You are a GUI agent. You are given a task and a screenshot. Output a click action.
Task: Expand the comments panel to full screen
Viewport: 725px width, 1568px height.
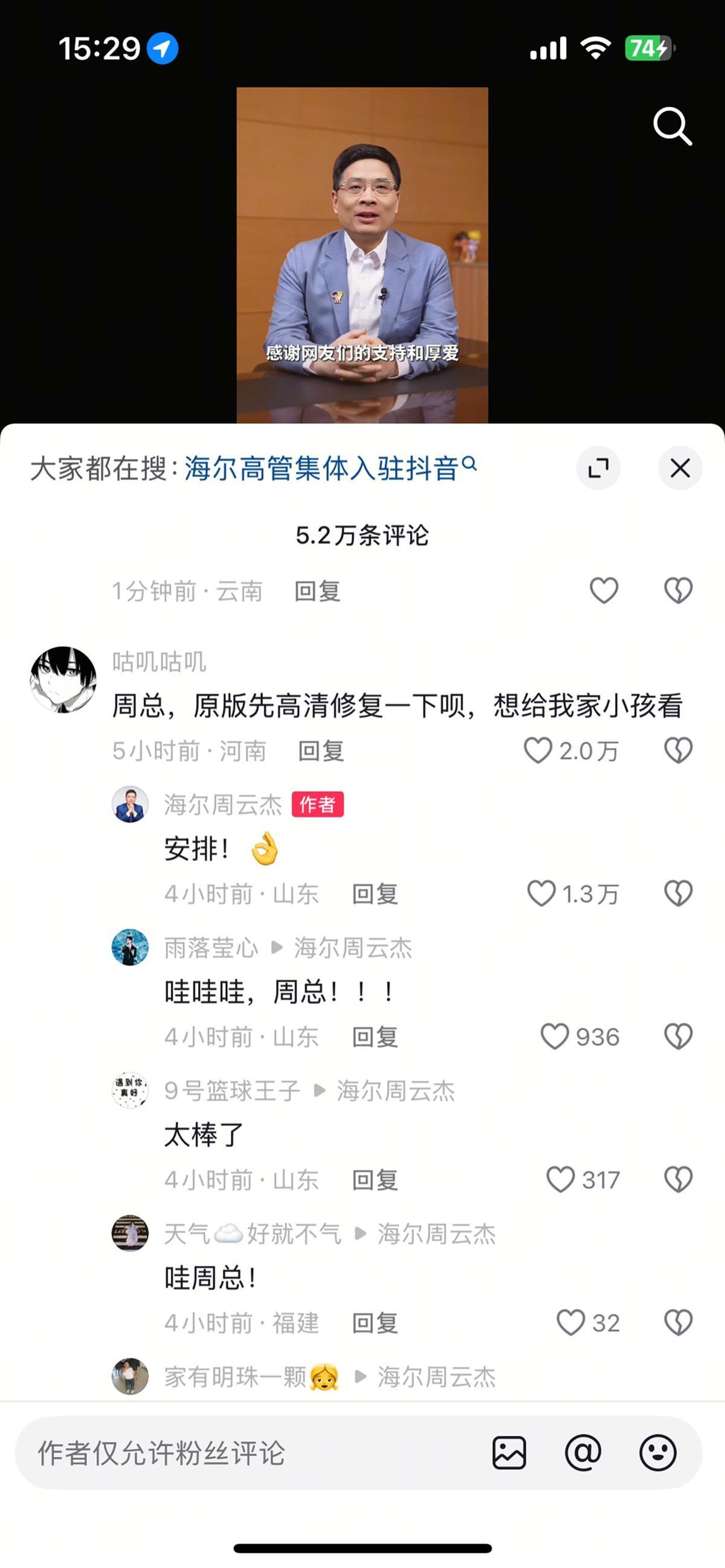(598, 468)
